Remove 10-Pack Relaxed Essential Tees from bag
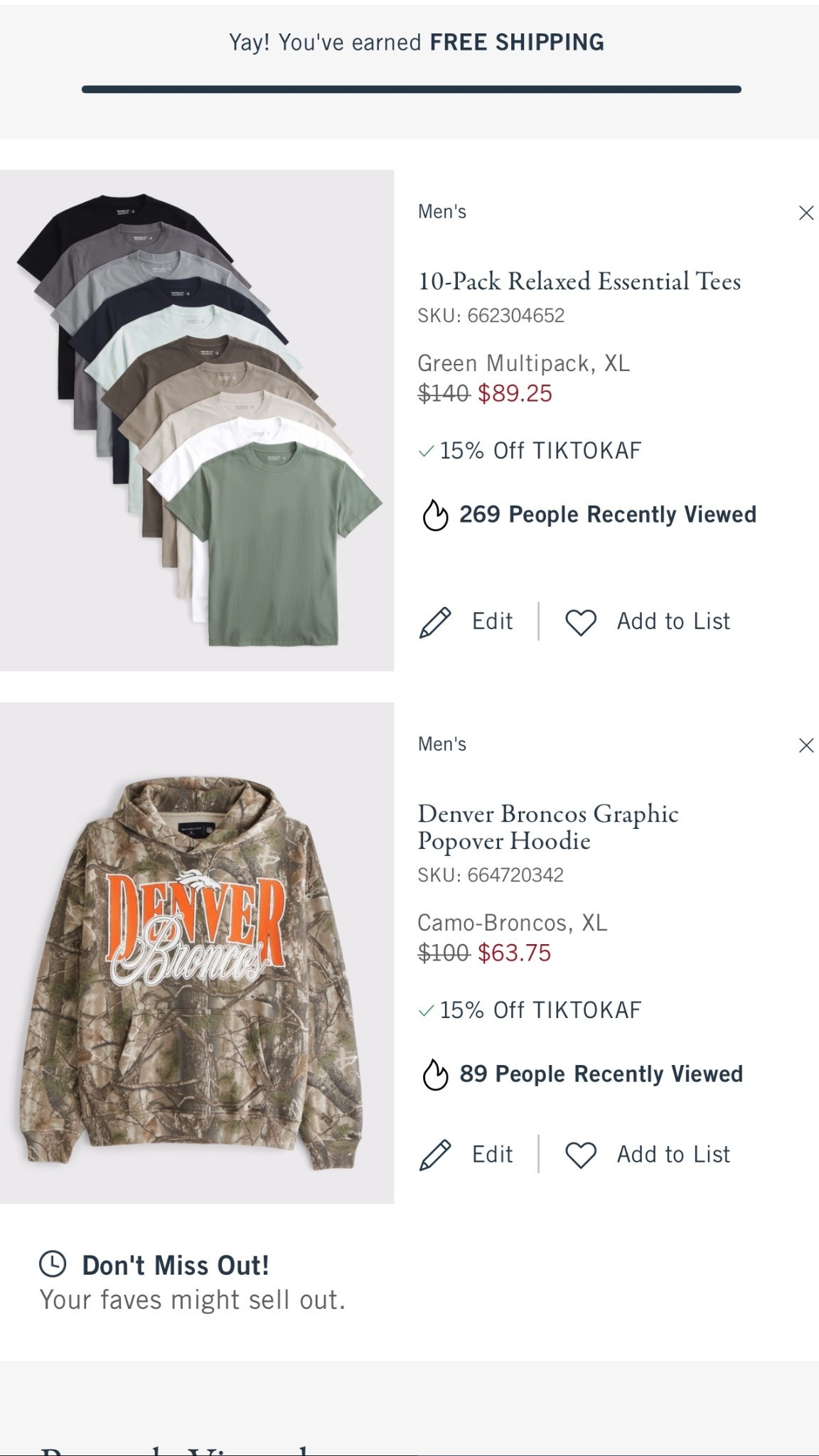The width and height of the screenshot is (819, 1456). click(x=805, y=213)
